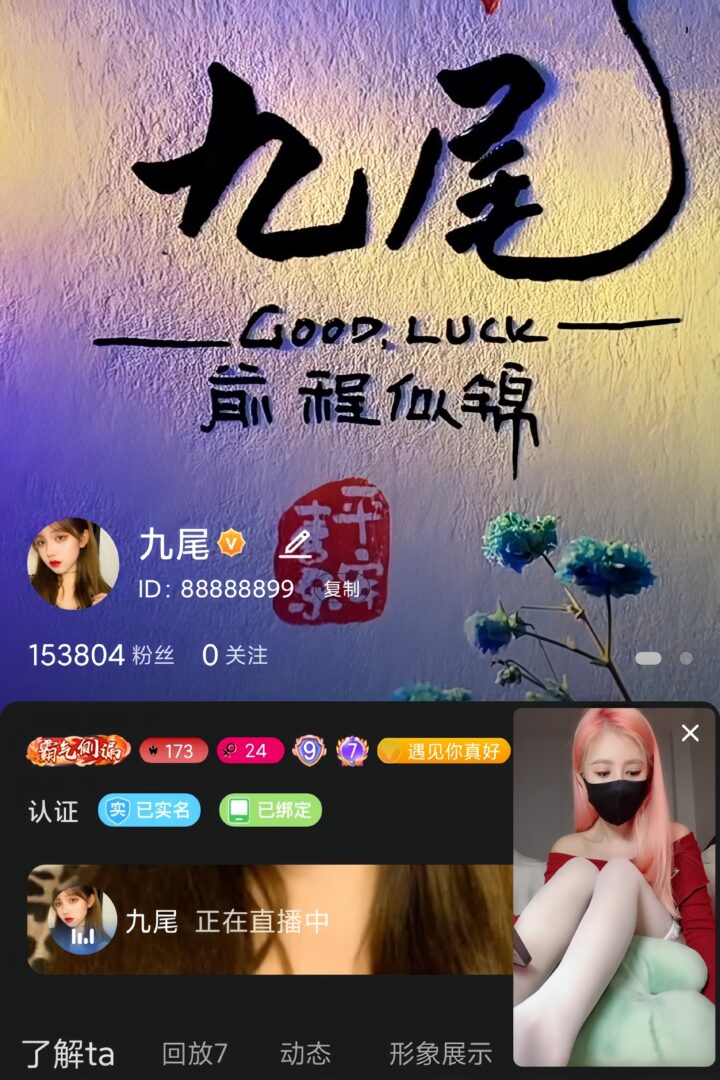View the 153804 粉丝 followers list
This screenshot has height=1080, width=720.
pos(101,656)
